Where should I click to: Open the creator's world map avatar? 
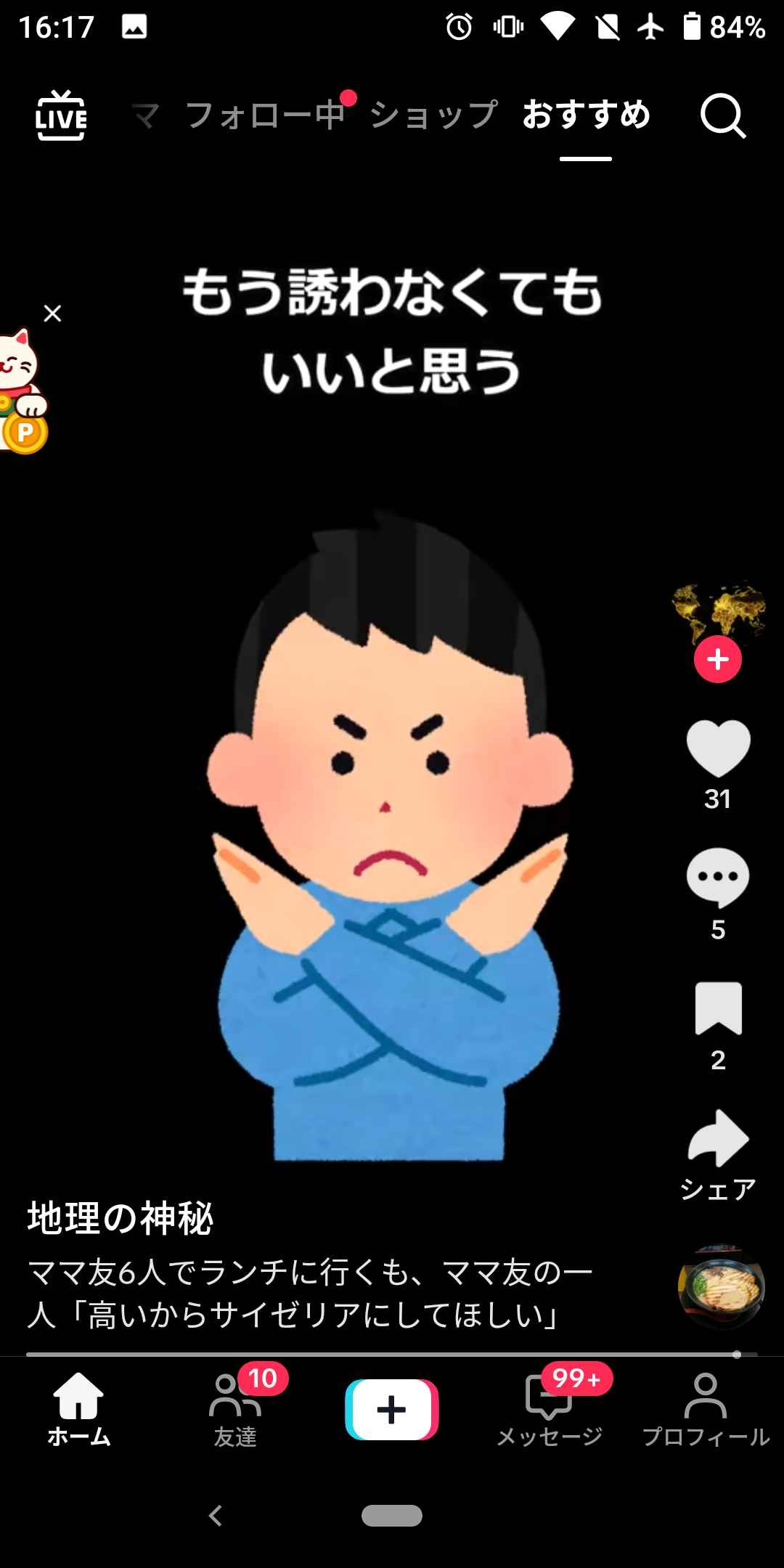coord(718,610)
